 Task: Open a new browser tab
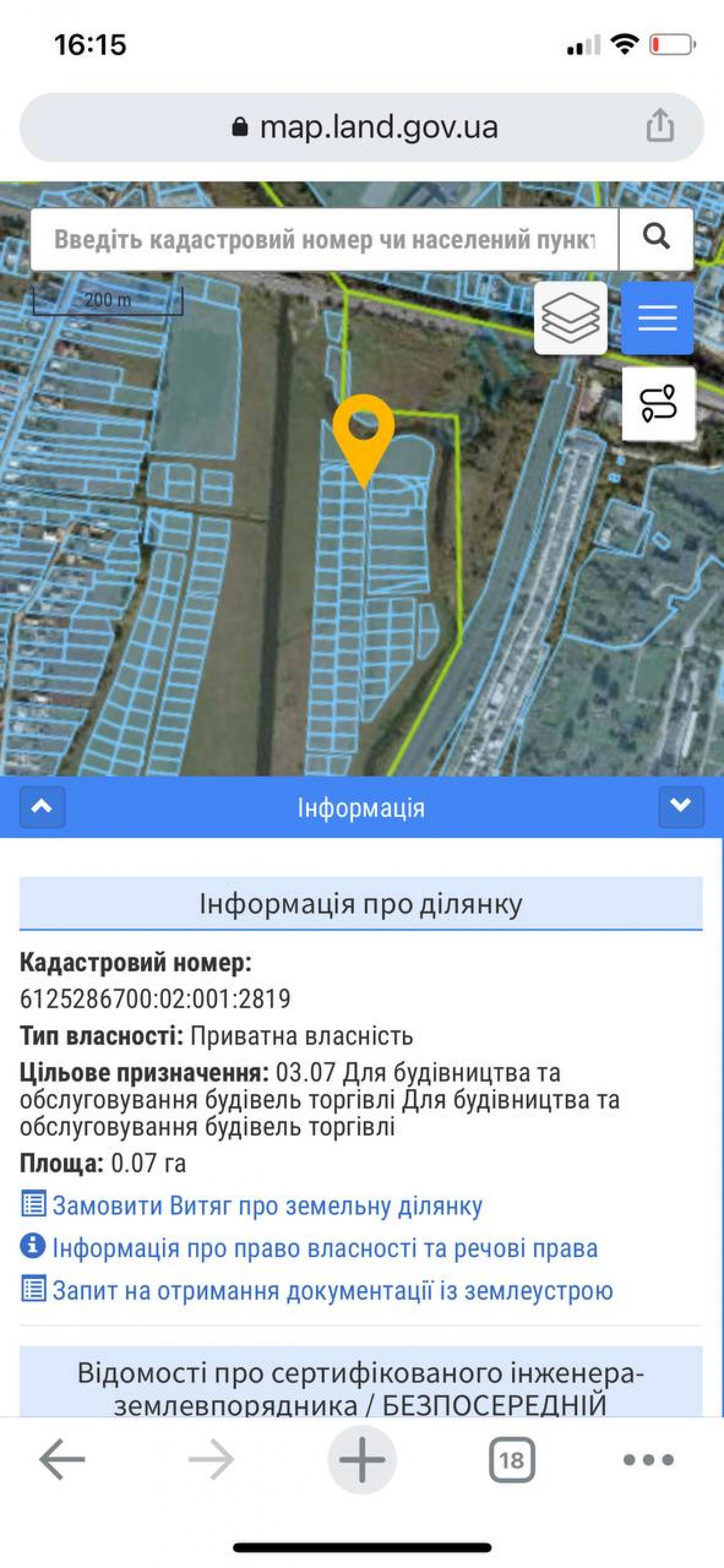[x=362, y=1460]
